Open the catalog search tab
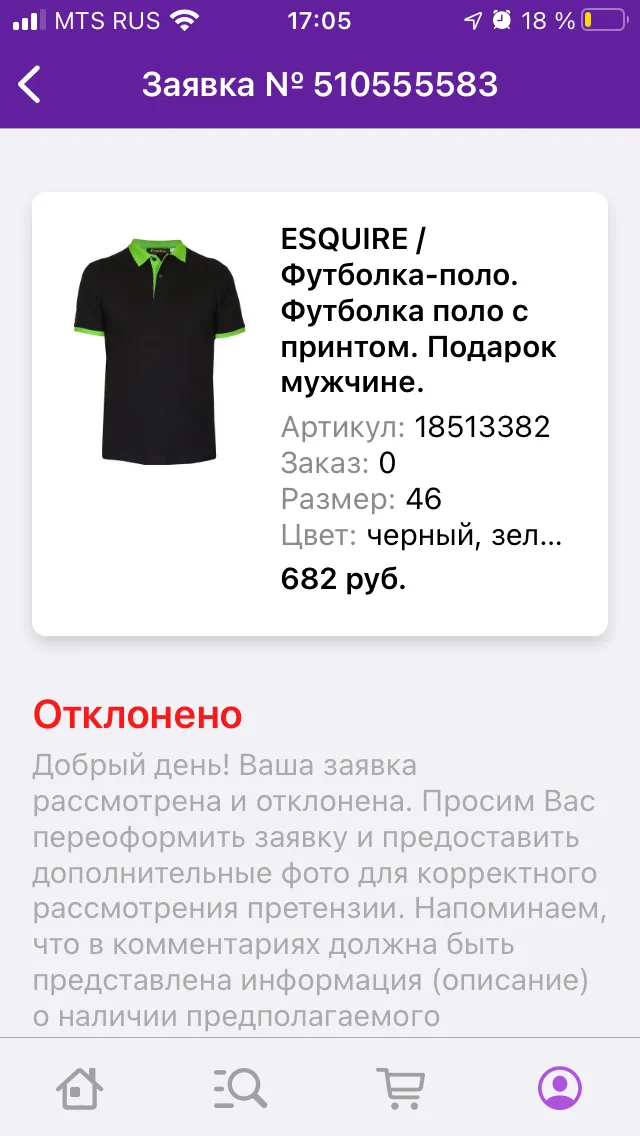The height and width of the screenshot is (1136, 640). pyautogui.click(x=240, y=1087)
